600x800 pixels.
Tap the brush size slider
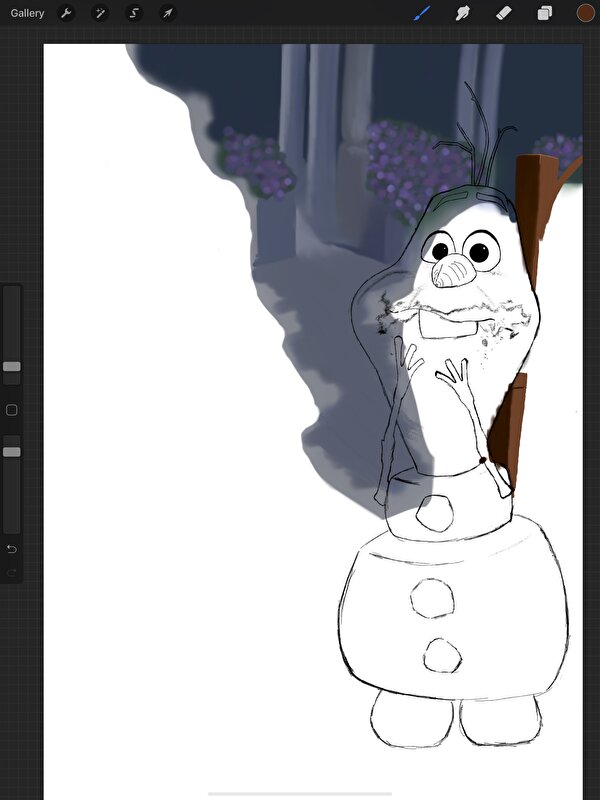12,367
